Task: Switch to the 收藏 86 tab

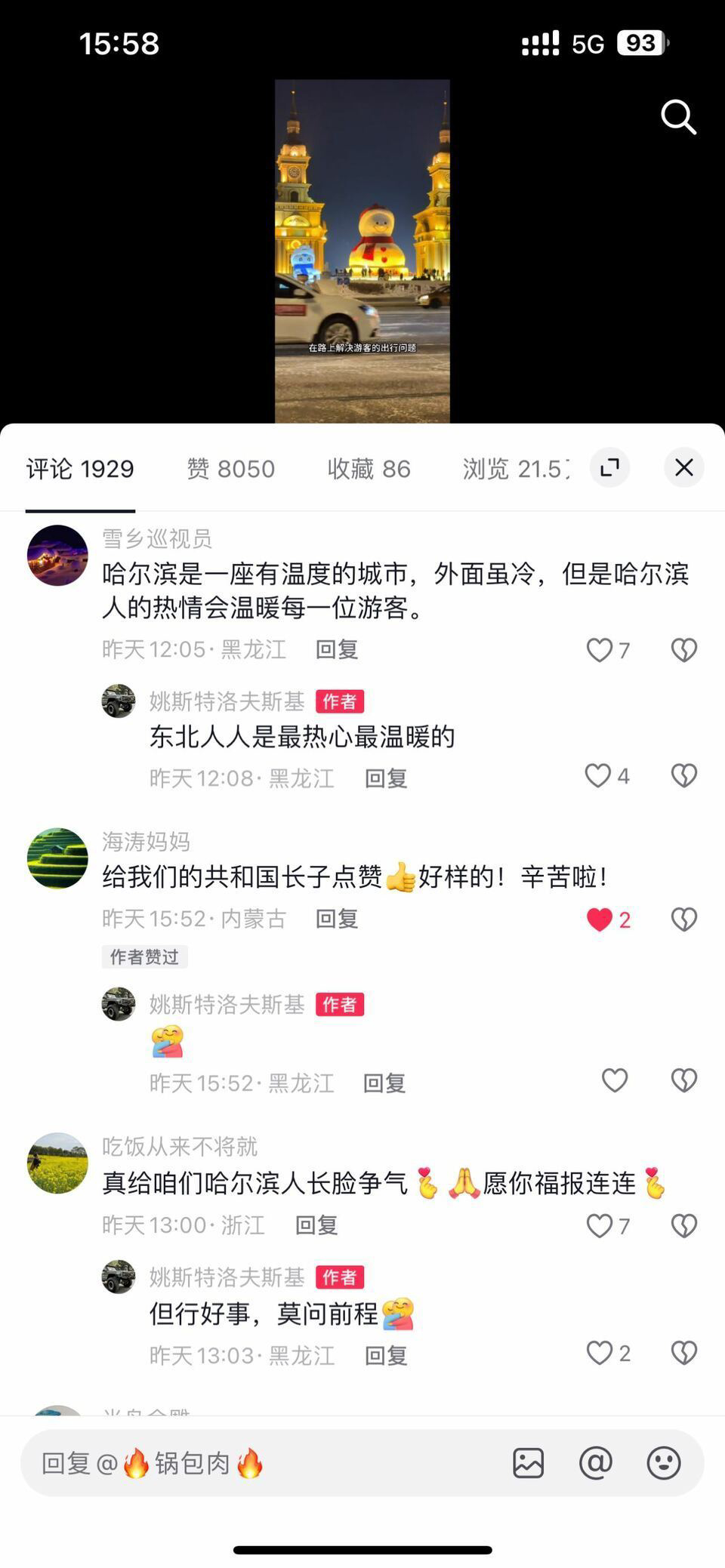Action: [x=369, y=469]
